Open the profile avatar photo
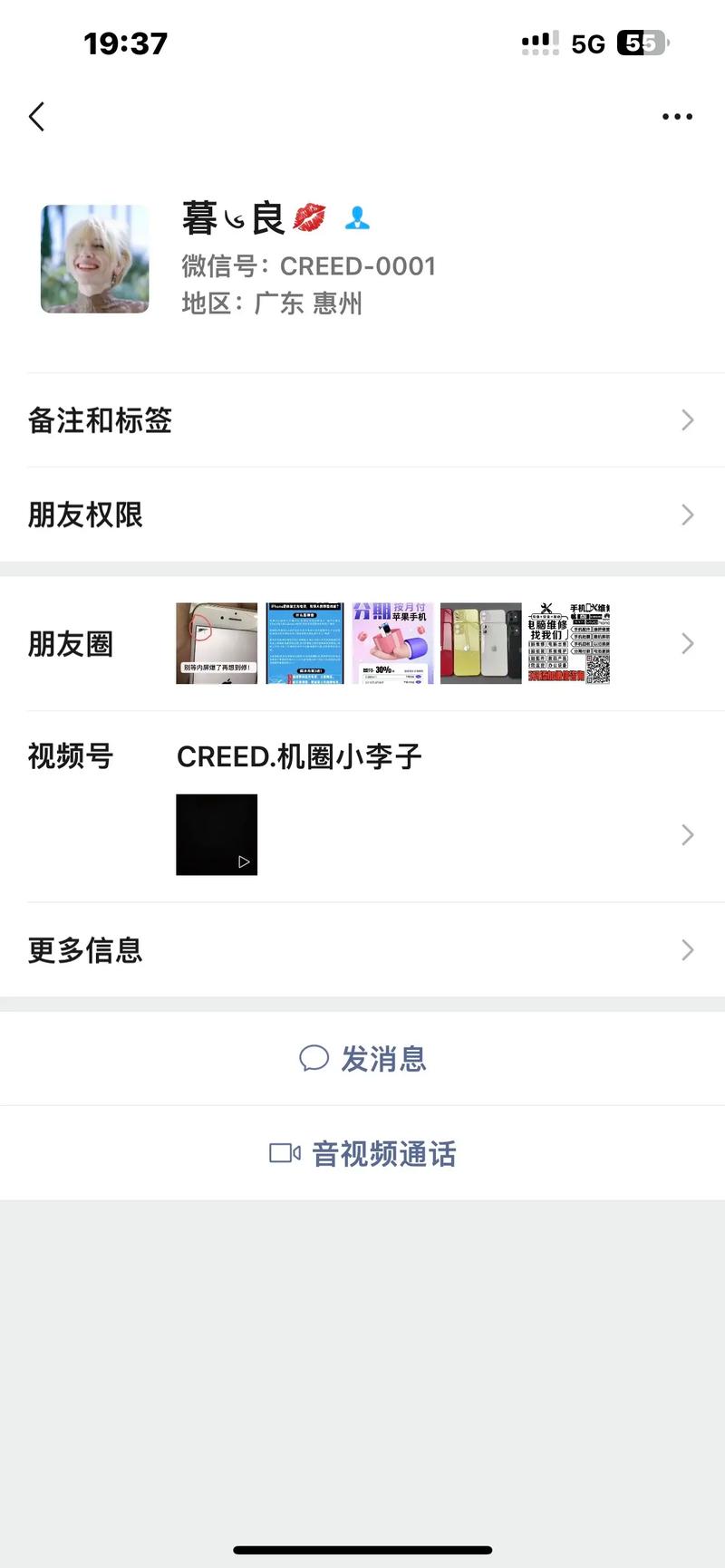Image resolution: width=725 pixels, height=1568 pixels. (x=94, y=259)
